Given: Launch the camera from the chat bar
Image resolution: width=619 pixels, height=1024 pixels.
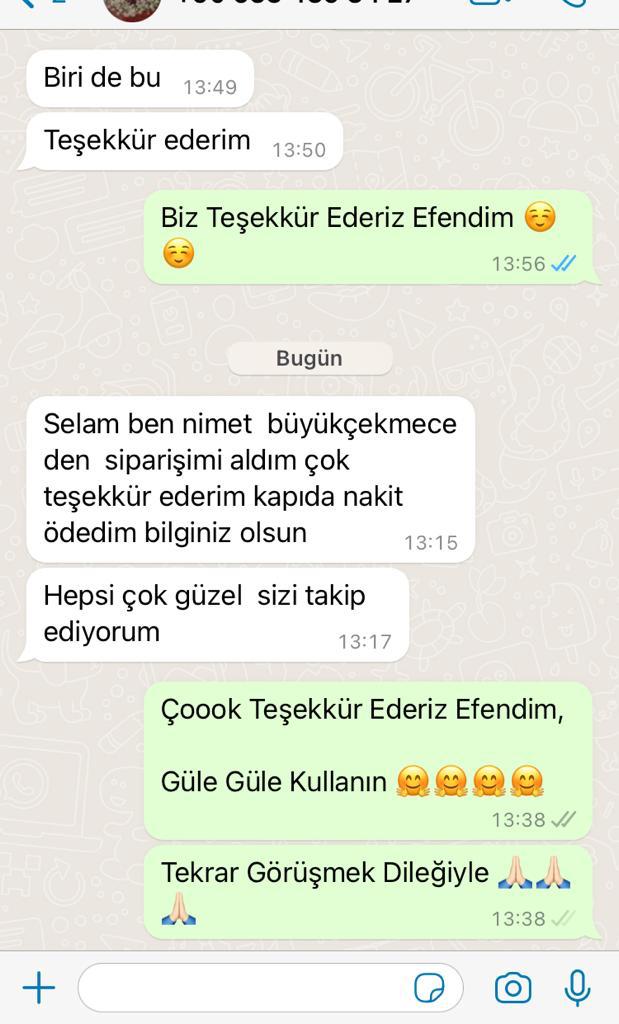Looking at the screenshot, I should click(x=513, y=988).
